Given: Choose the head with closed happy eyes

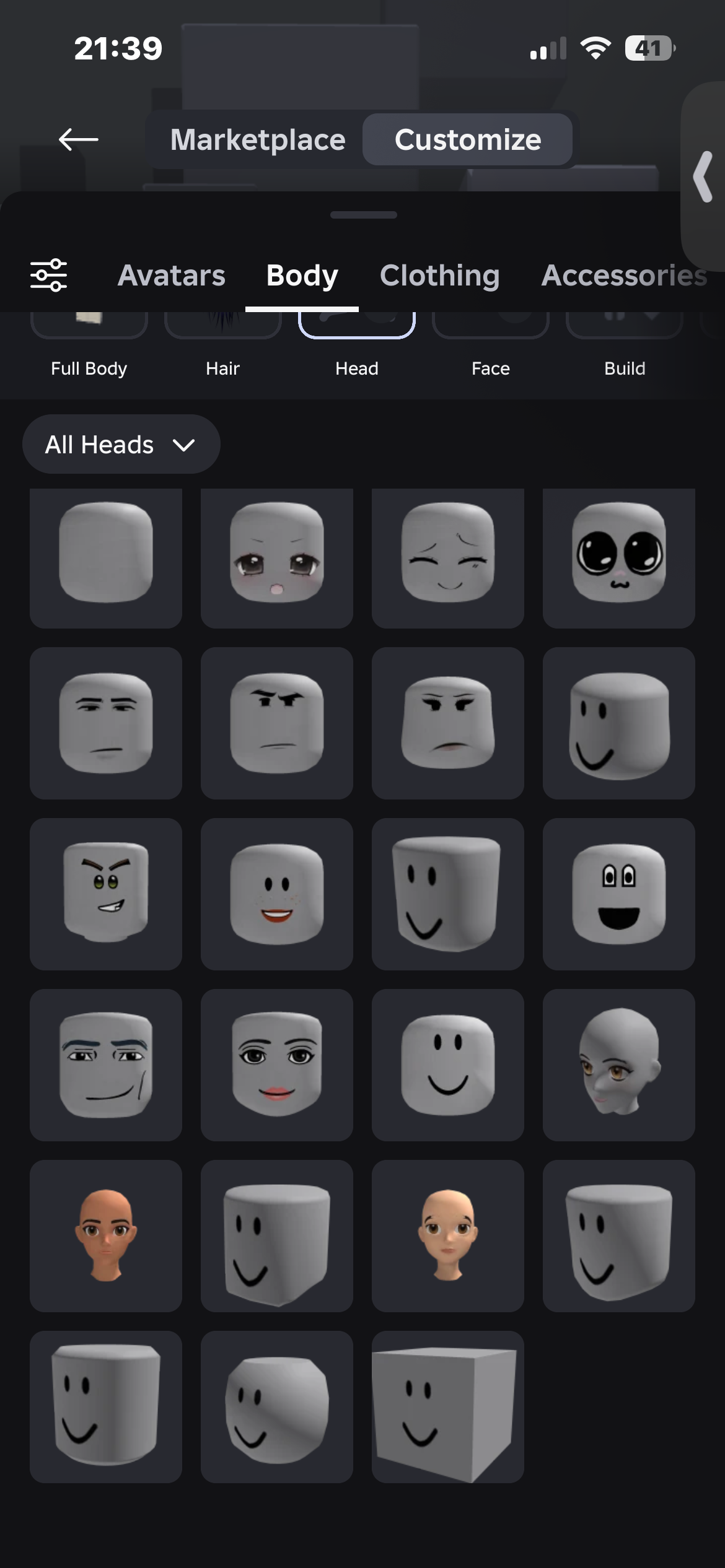Looking at the screenshot, I should (447, 558).
